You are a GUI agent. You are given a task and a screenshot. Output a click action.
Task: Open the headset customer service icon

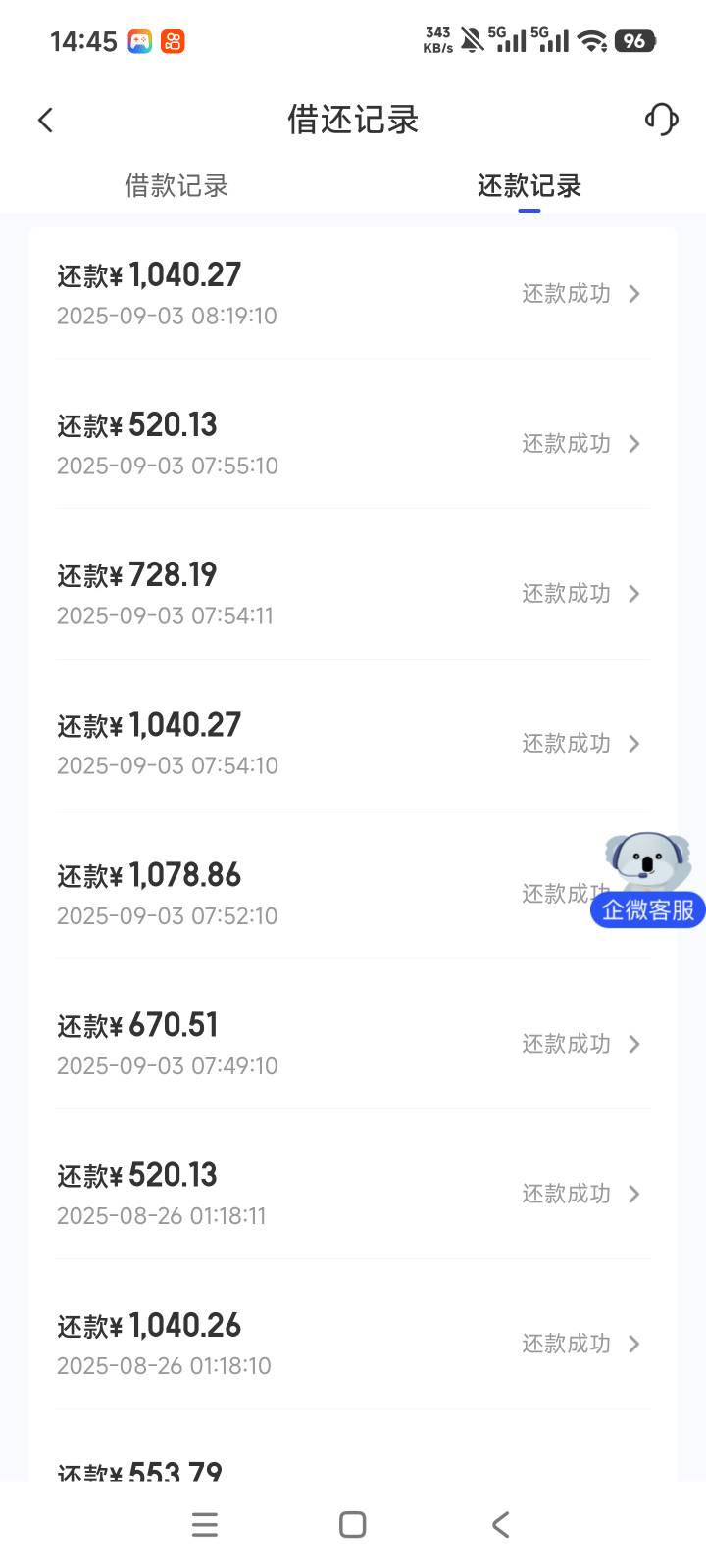661,120
